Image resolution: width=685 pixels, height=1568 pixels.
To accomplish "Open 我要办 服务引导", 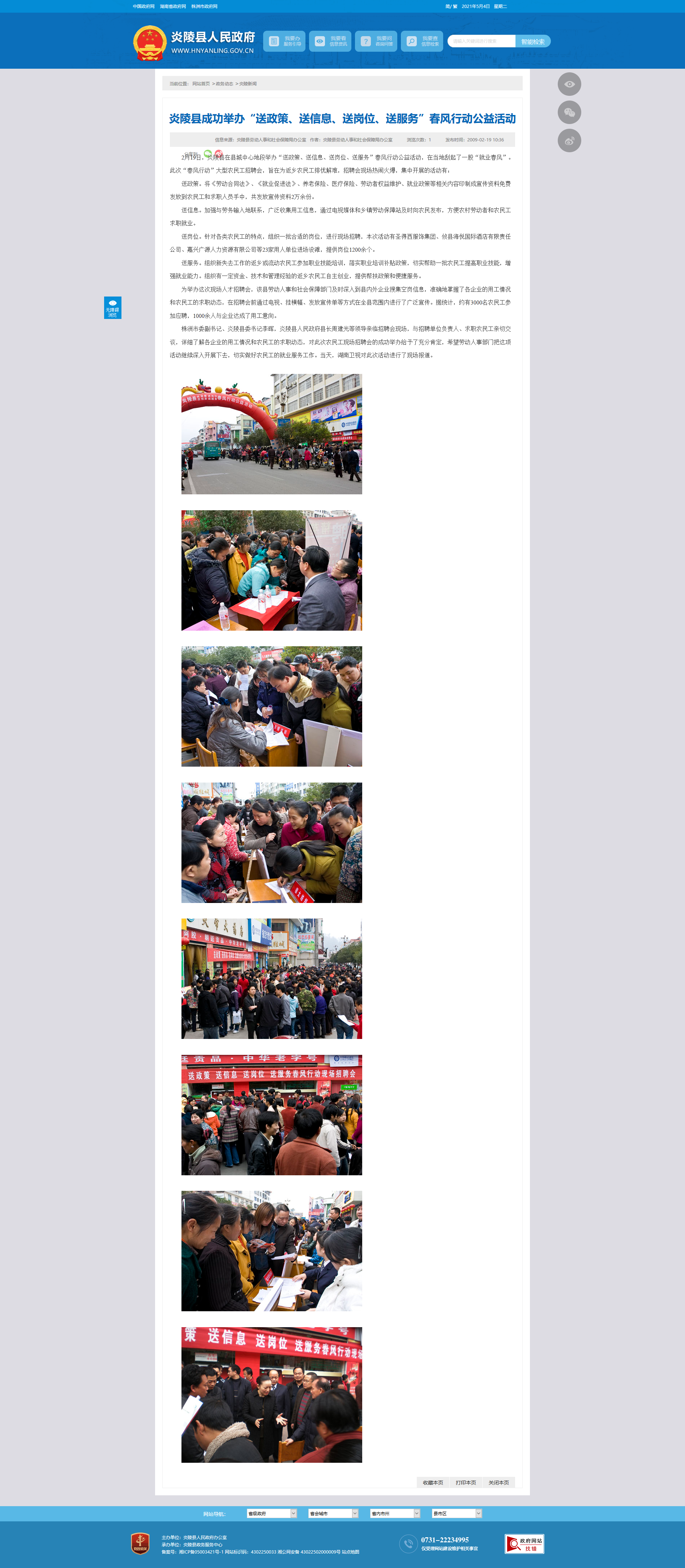I will tap(284, 41).
